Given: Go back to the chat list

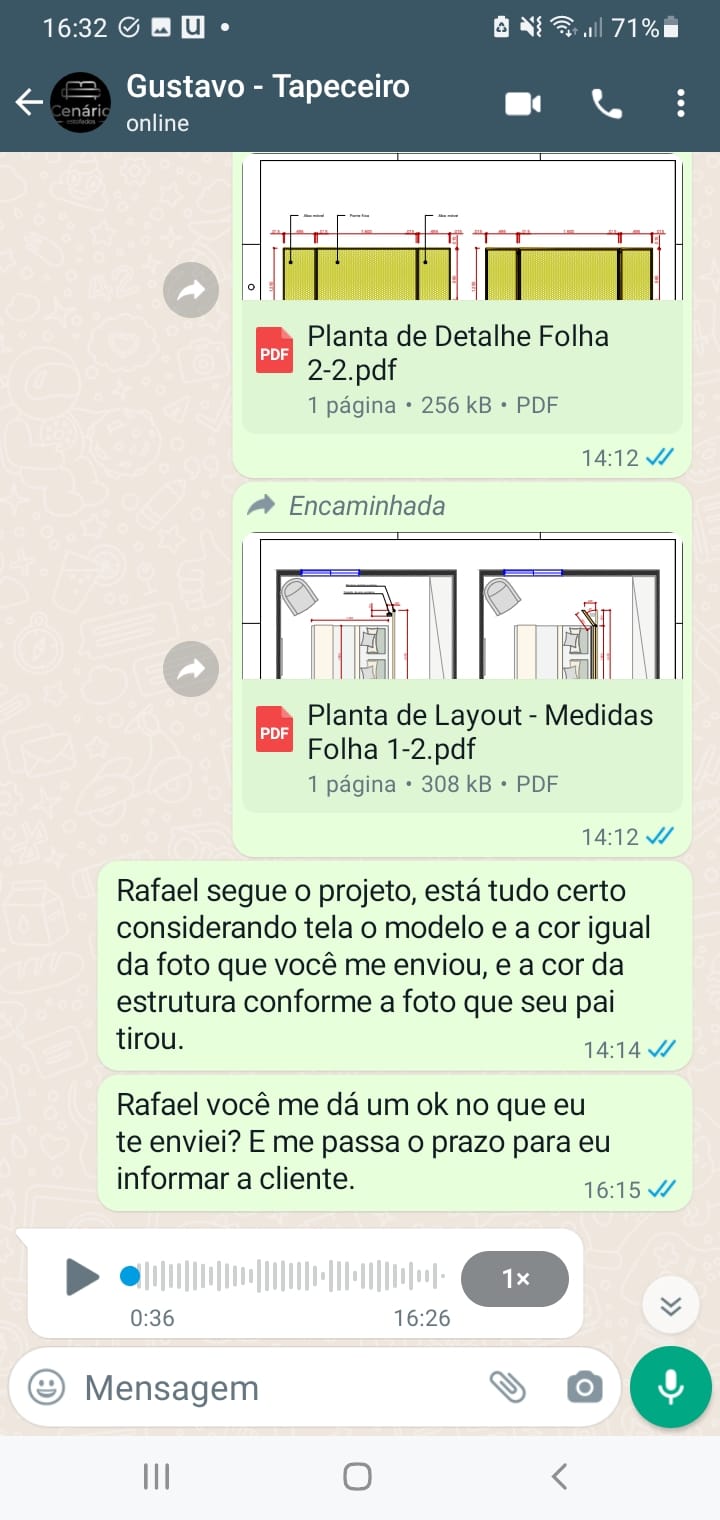Looking at the screenshot, I should coord(28,102).
